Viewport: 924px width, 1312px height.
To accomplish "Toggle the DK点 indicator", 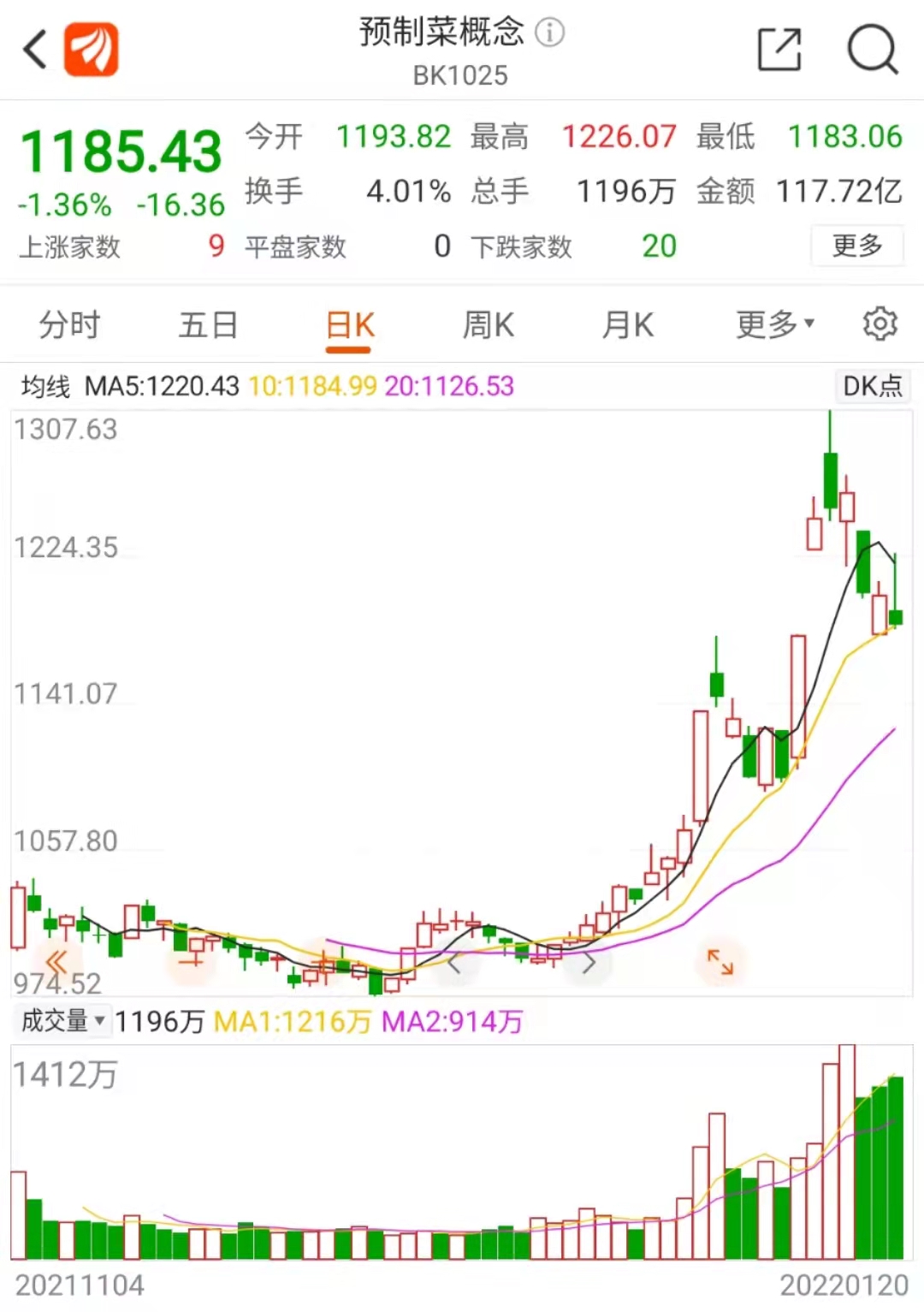I will pyautogui.click(x=872, y=386).
